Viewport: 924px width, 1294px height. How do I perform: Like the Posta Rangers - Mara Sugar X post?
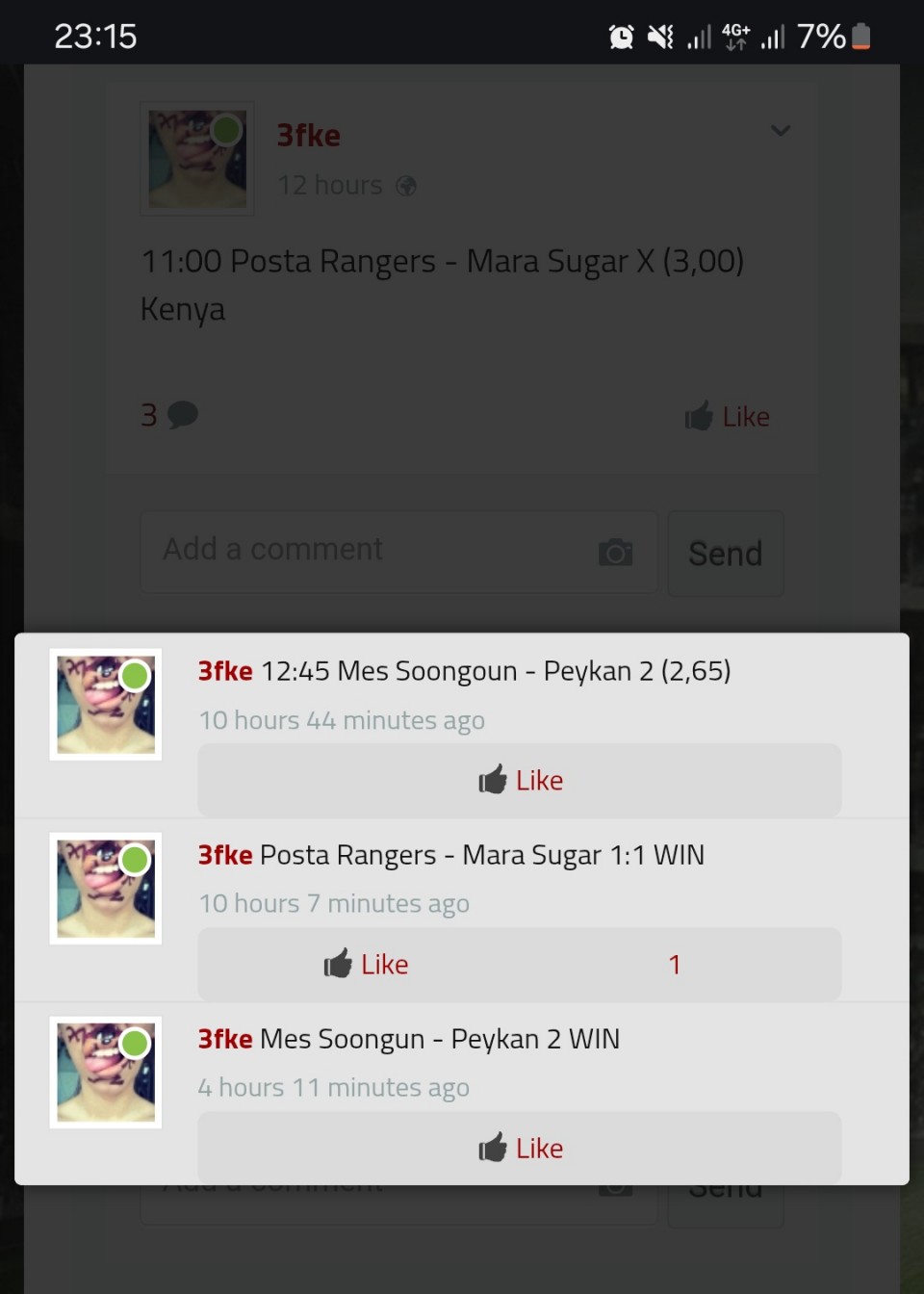tap(728, 417)
